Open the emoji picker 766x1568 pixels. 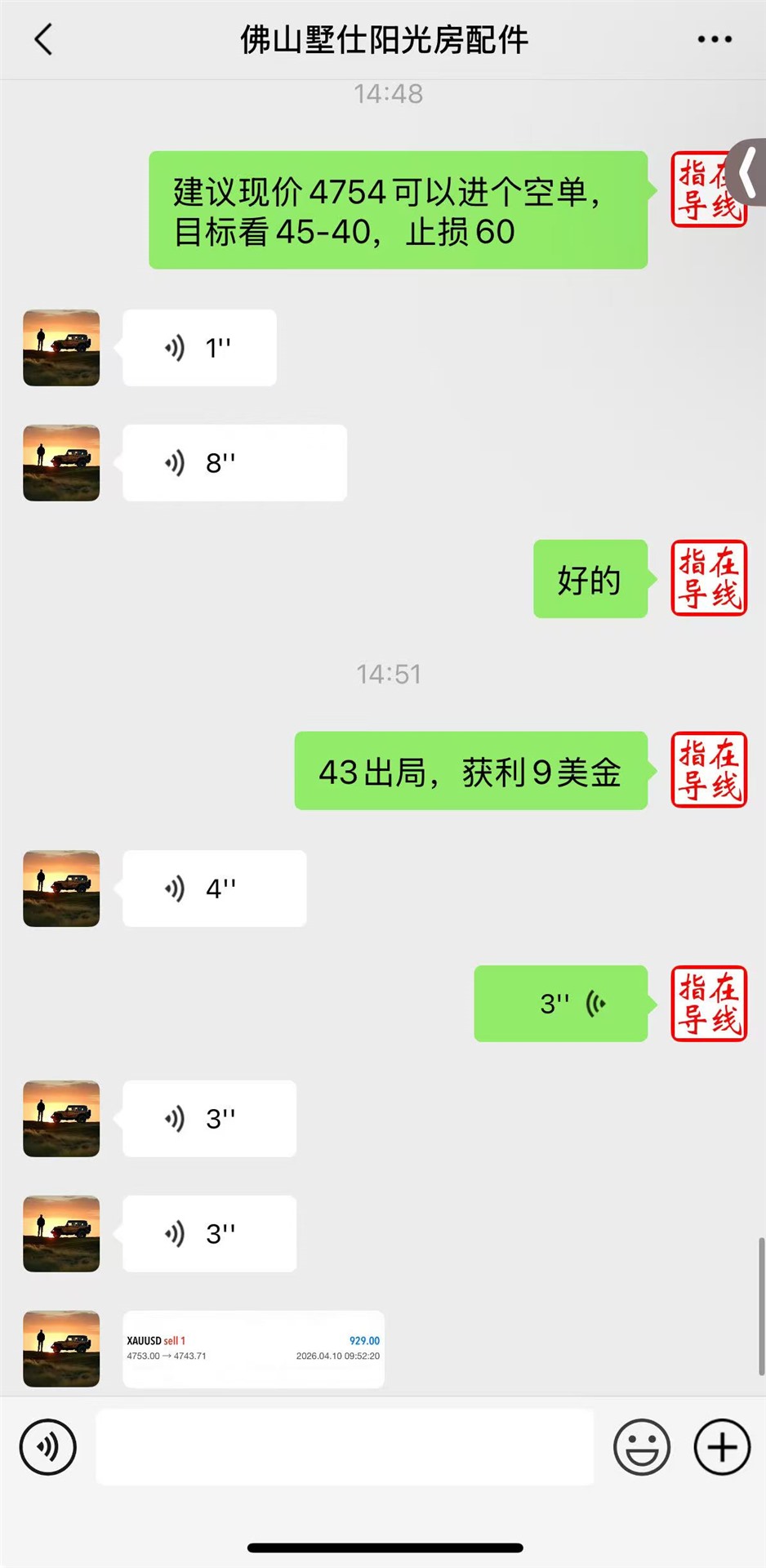click(642, 1446)
